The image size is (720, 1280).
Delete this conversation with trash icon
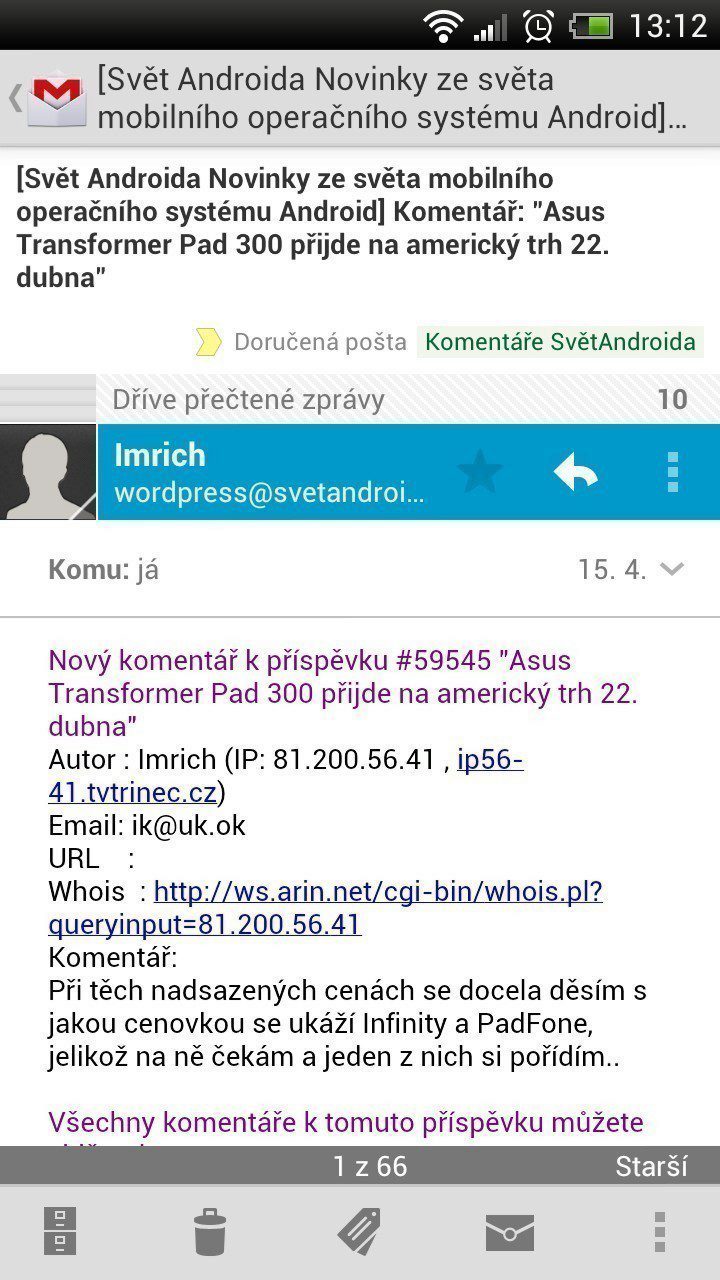point(210,1232)
